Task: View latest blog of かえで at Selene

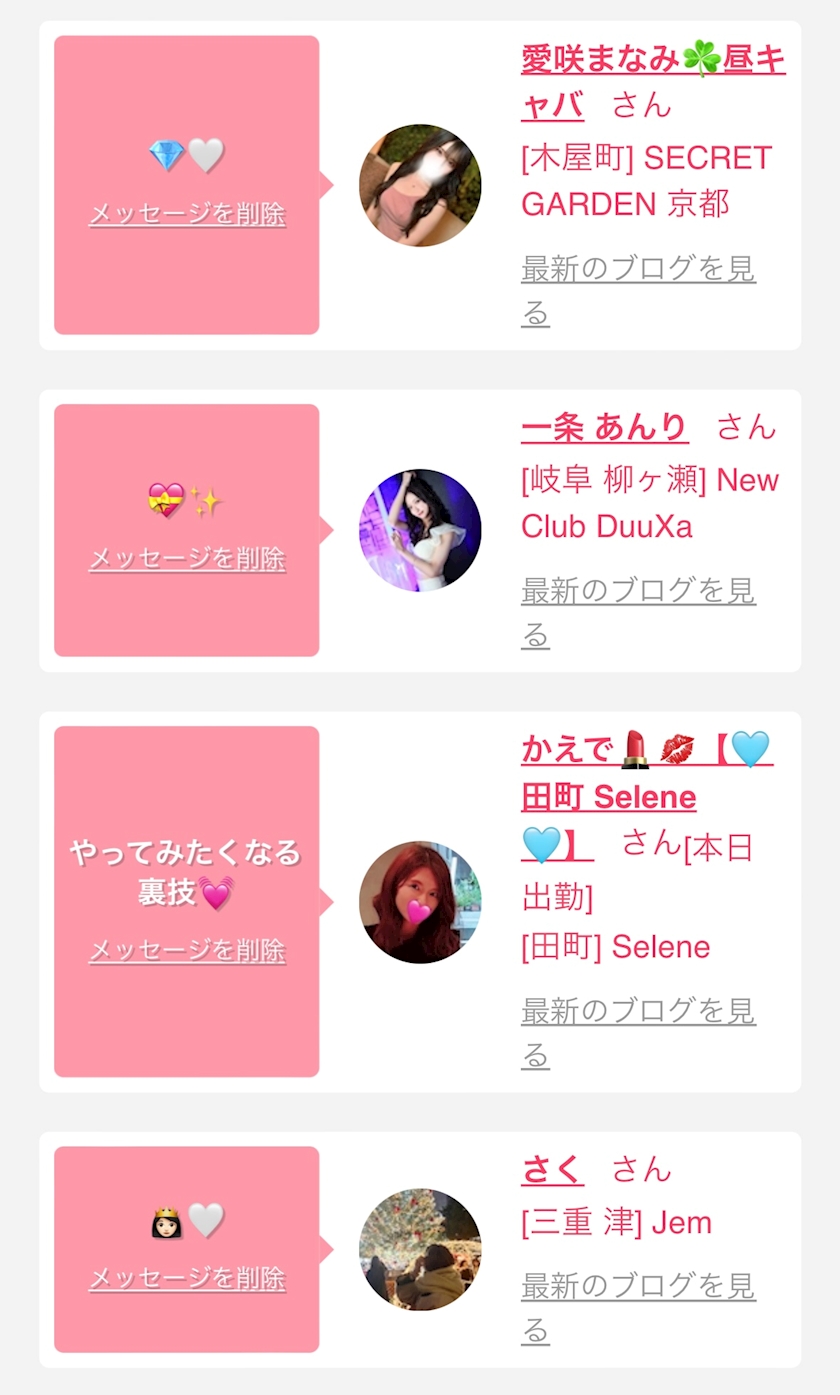Action: point(637,1012)
